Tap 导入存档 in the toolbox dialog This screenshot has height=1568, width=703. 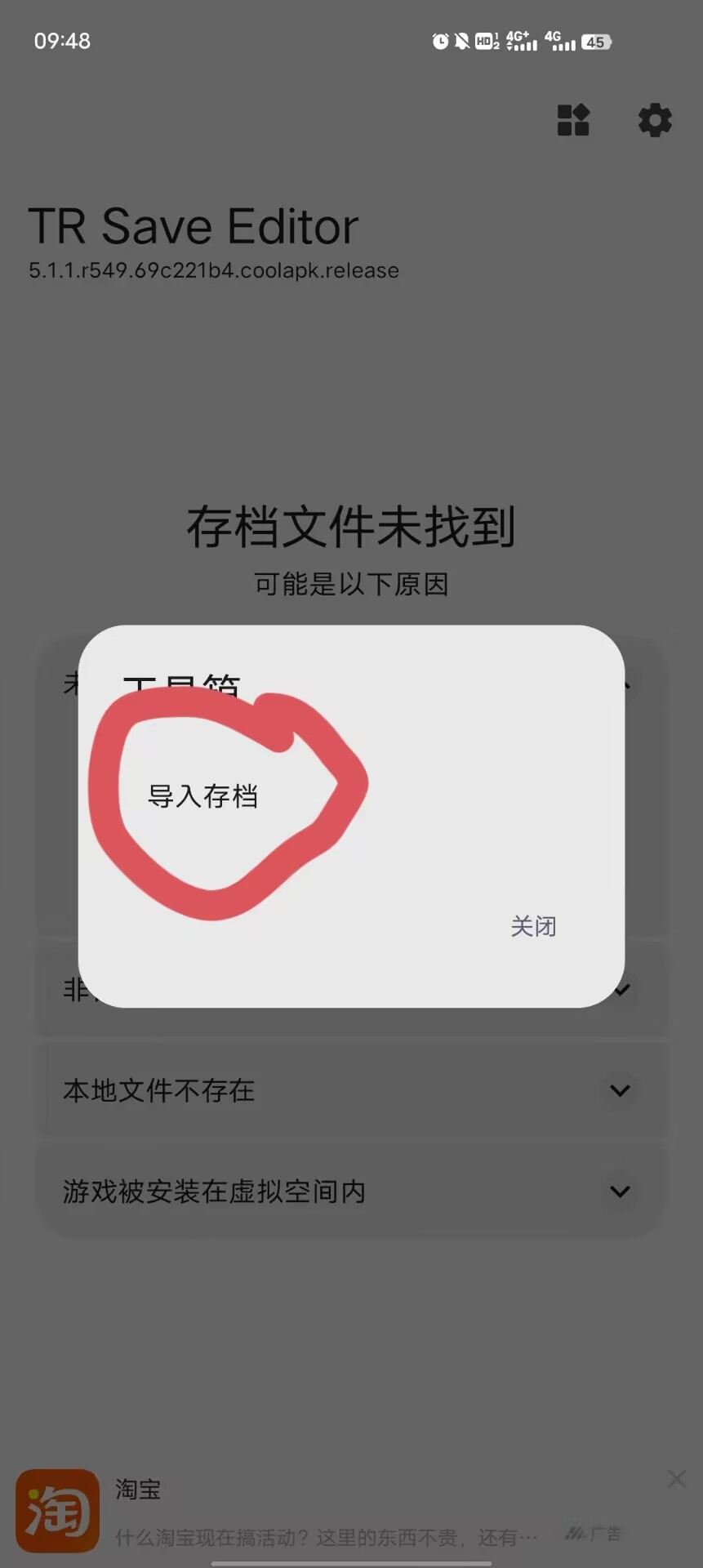[202, 796]
